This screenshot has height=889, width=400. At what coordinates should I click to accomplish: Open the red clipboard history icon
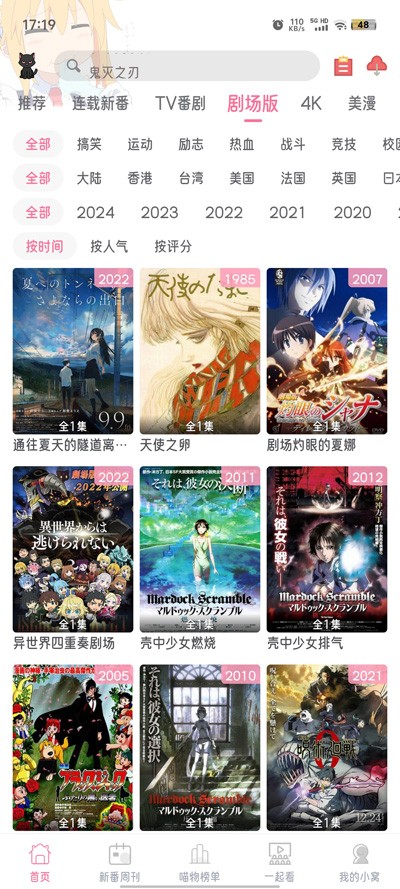click(x=343, y=66)
